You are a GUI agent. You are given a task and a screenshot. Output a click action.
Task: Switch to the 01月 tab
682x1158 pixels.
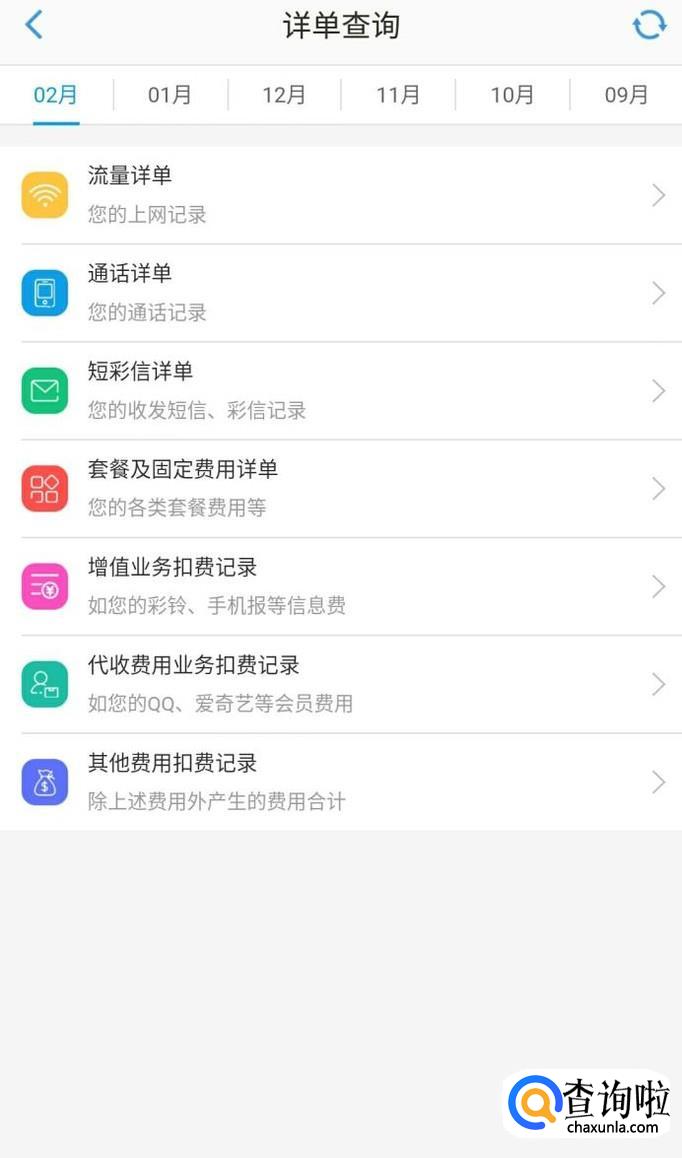tap(169, 95)
